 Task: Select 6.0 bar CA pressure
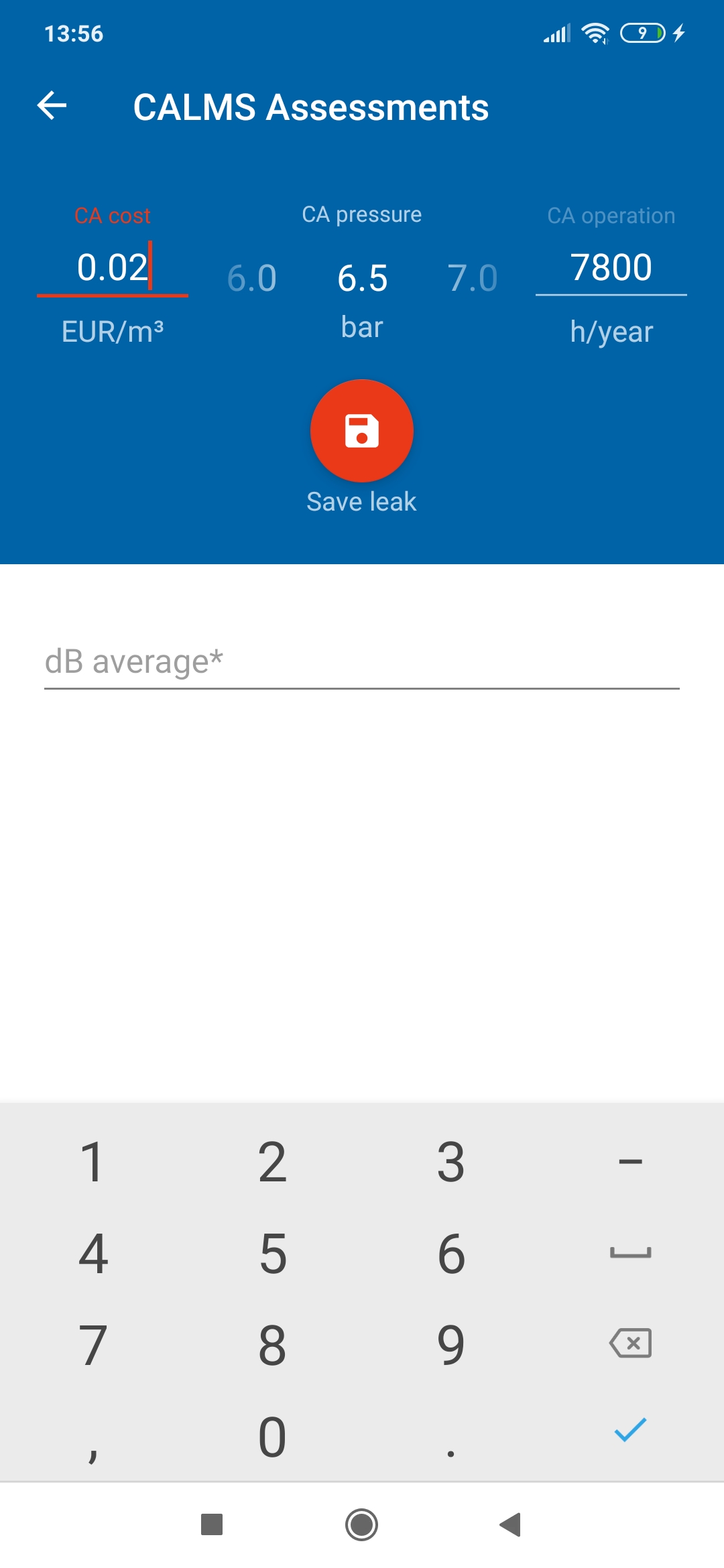[252, 278]
